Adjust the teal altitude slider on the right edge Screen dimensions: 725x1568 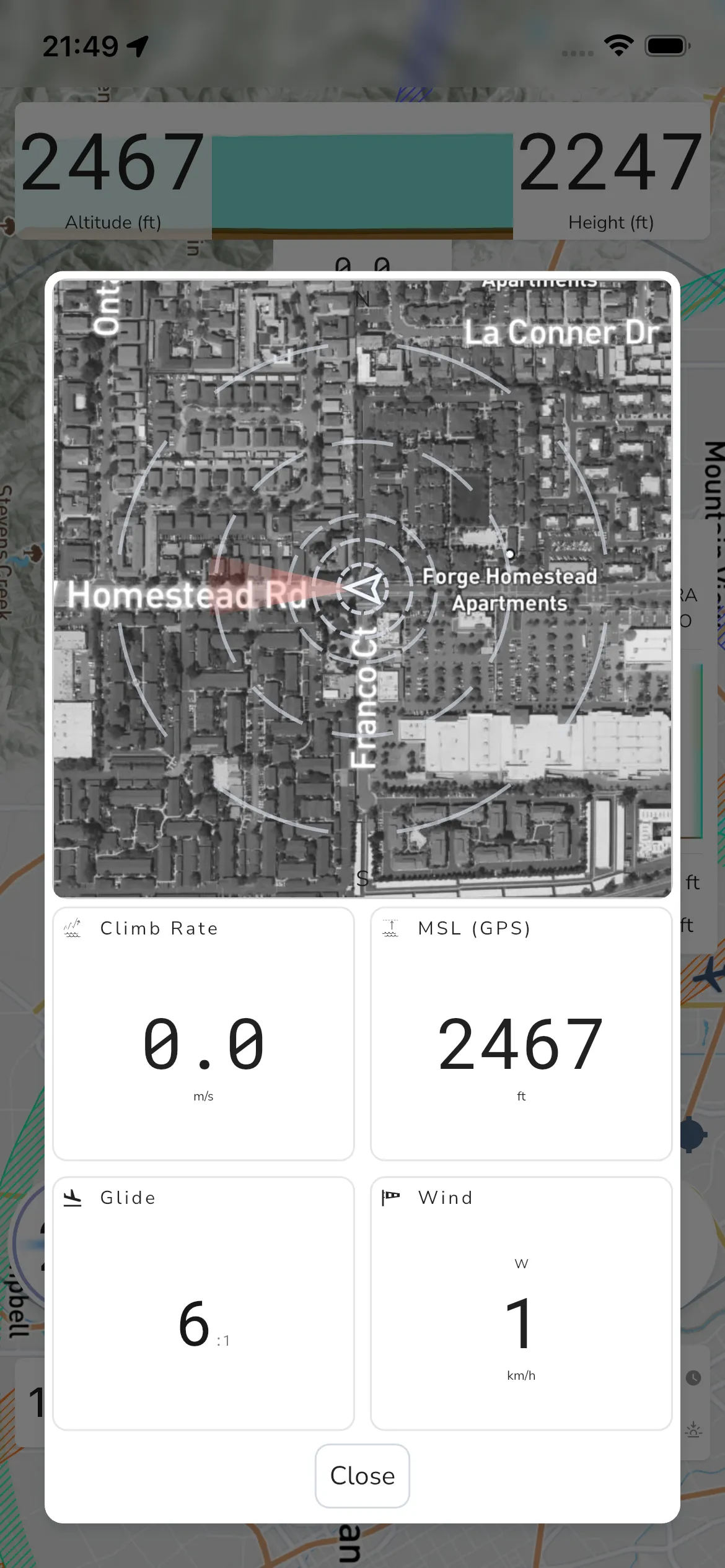(x=697, y=743)
